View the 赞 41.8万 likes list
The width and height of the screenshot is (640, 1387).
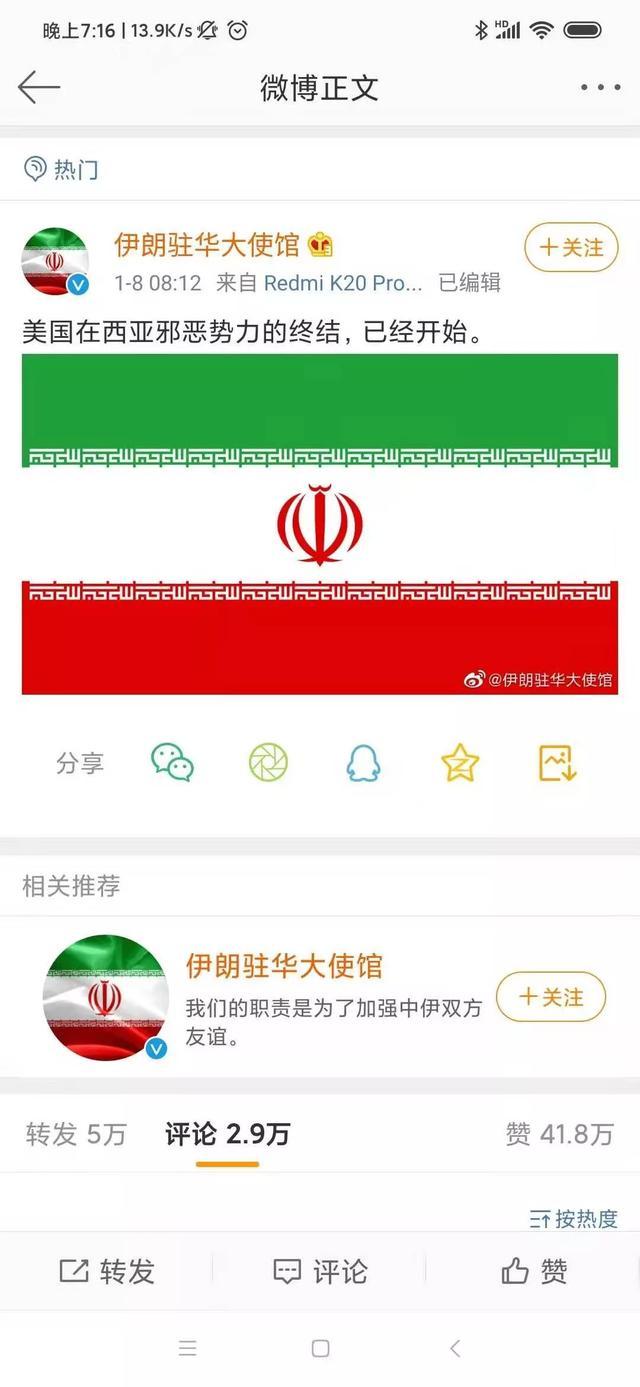coord(559,1134)
